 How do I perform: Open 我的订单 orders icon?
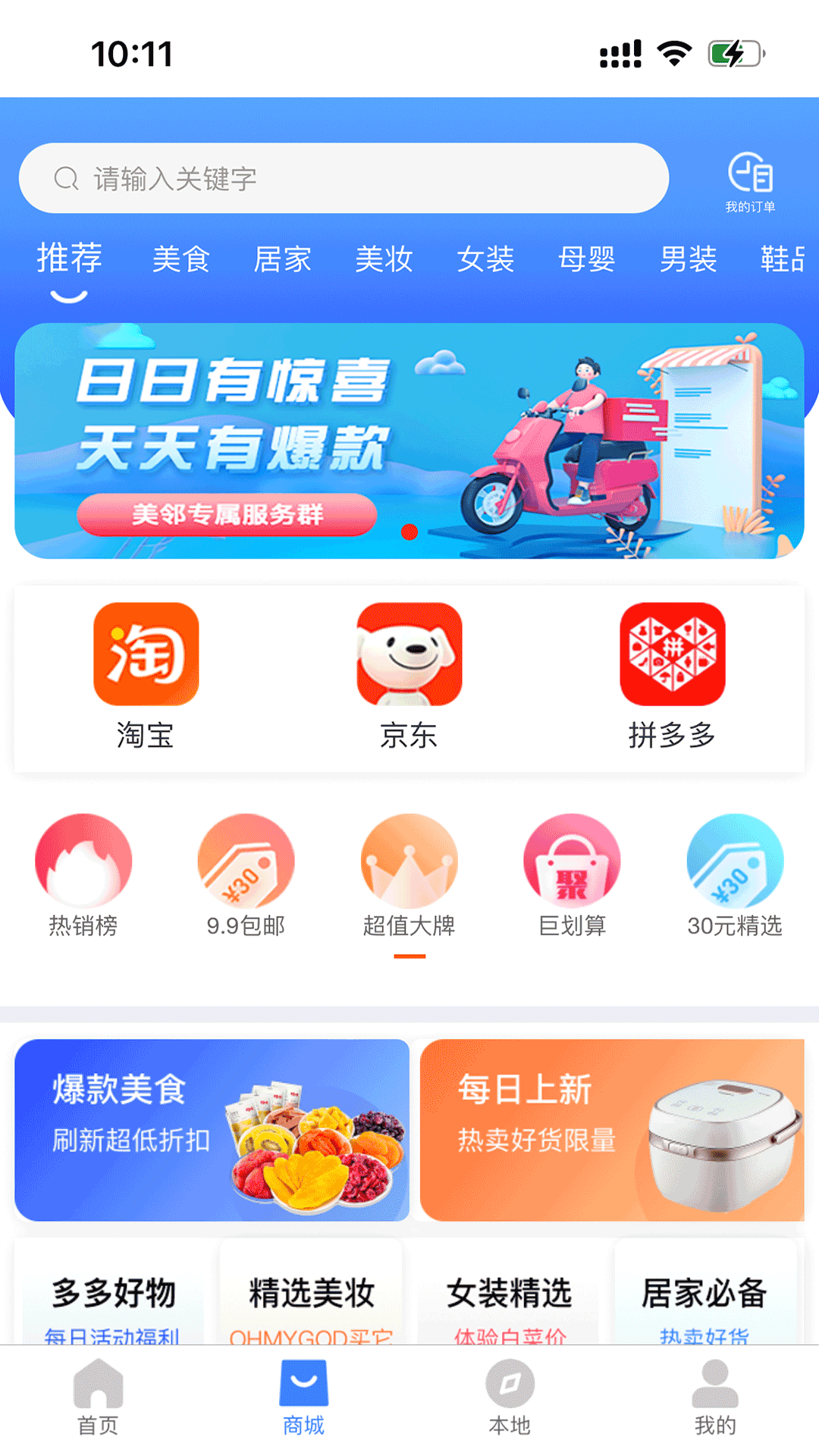[x=750, y=182]
